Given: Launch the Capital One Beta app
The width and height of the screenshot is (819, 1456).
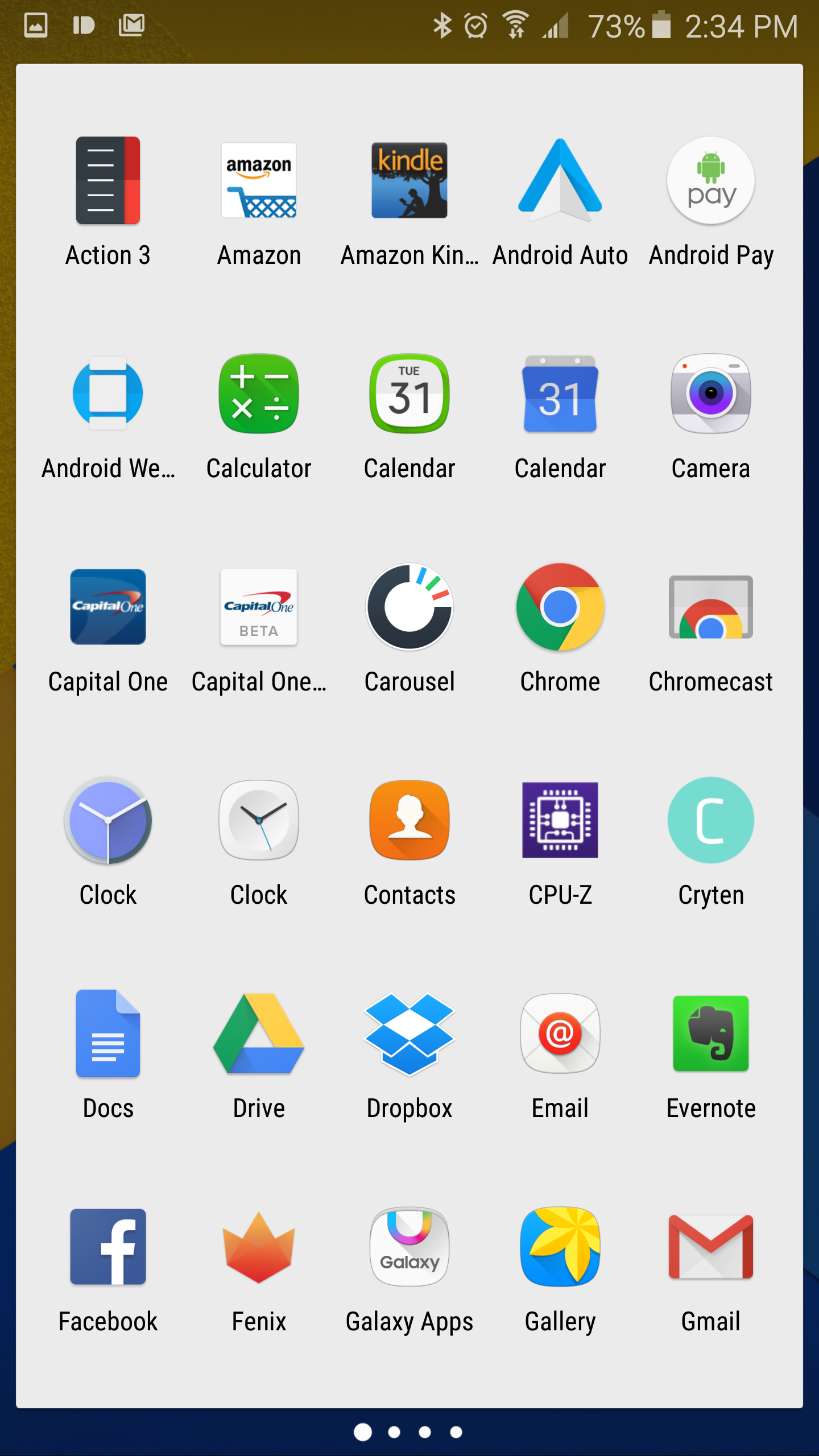Looking at the screenshot, I should 259,607.
